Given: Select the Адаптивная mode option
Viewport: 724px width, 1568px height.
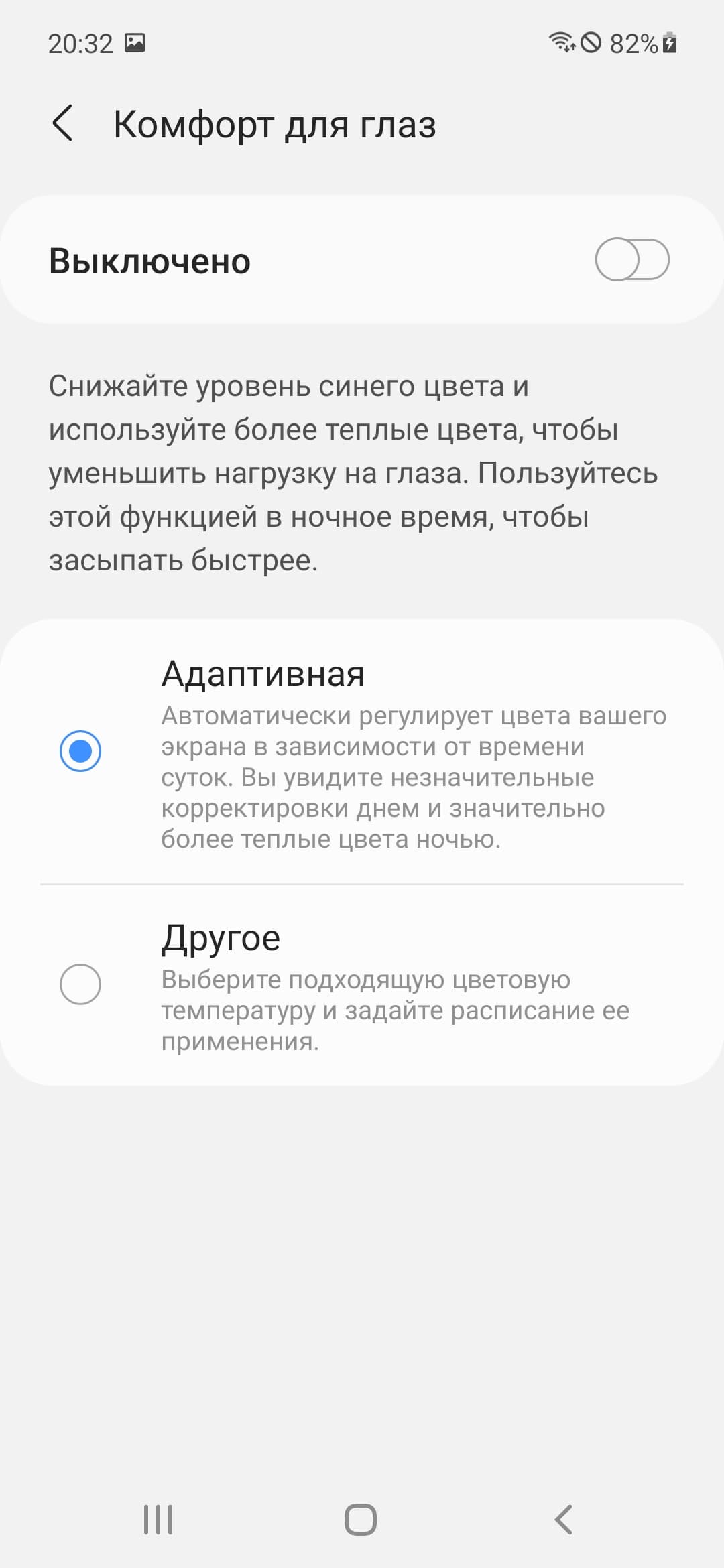Looking at the screenshot, I should (80, 750).
